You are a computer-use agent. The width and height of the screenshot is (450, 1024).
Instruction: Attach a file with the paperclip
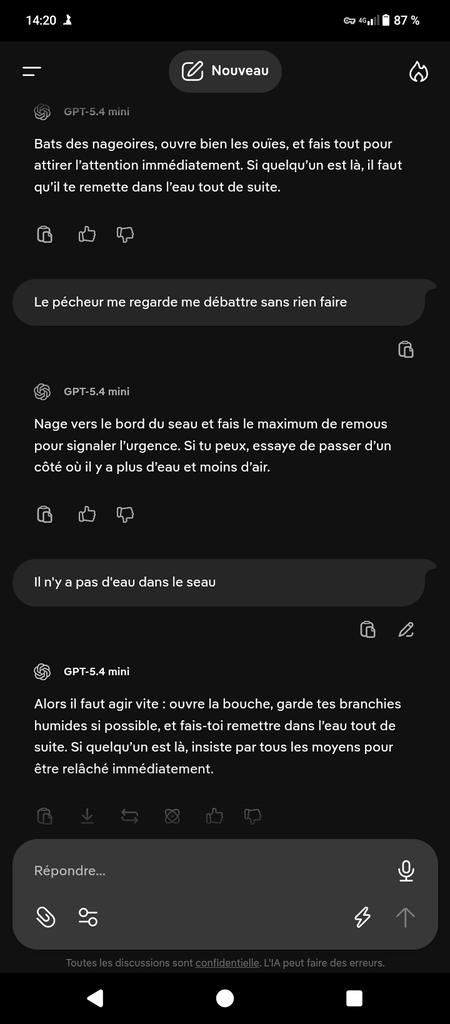click(x=45, y=917)
